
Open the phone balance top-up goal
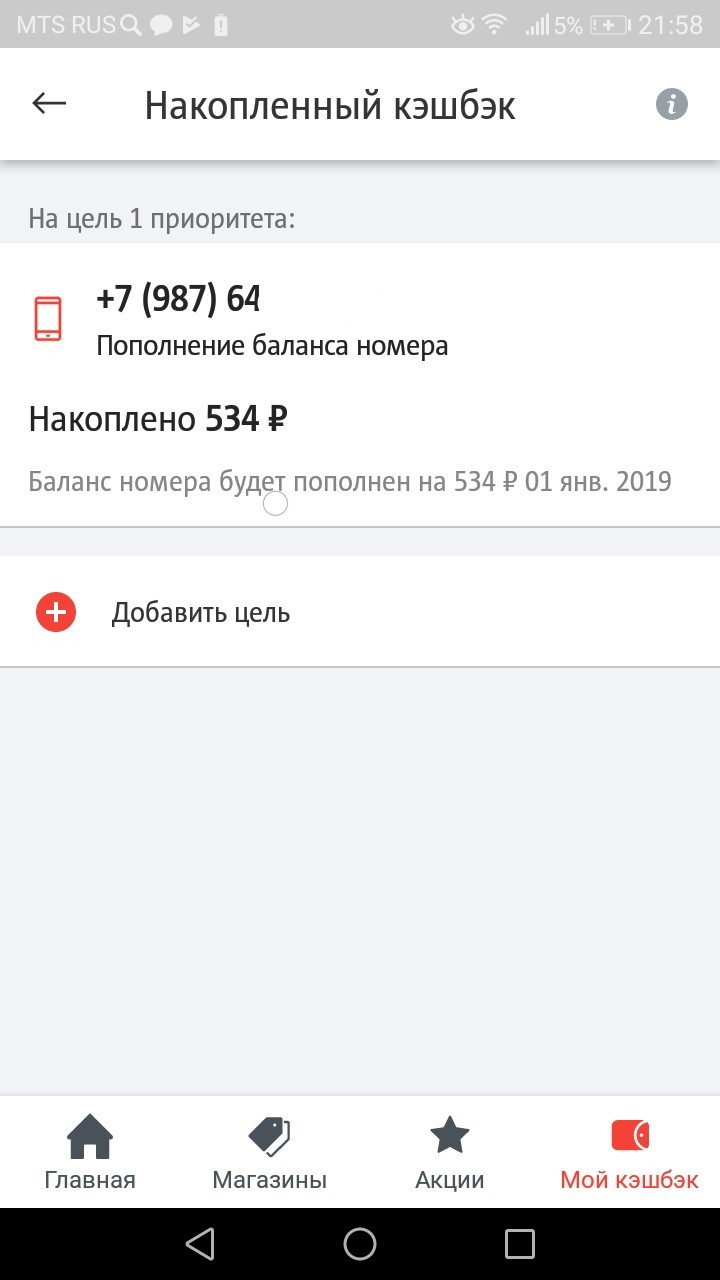(x=272, y=320)
